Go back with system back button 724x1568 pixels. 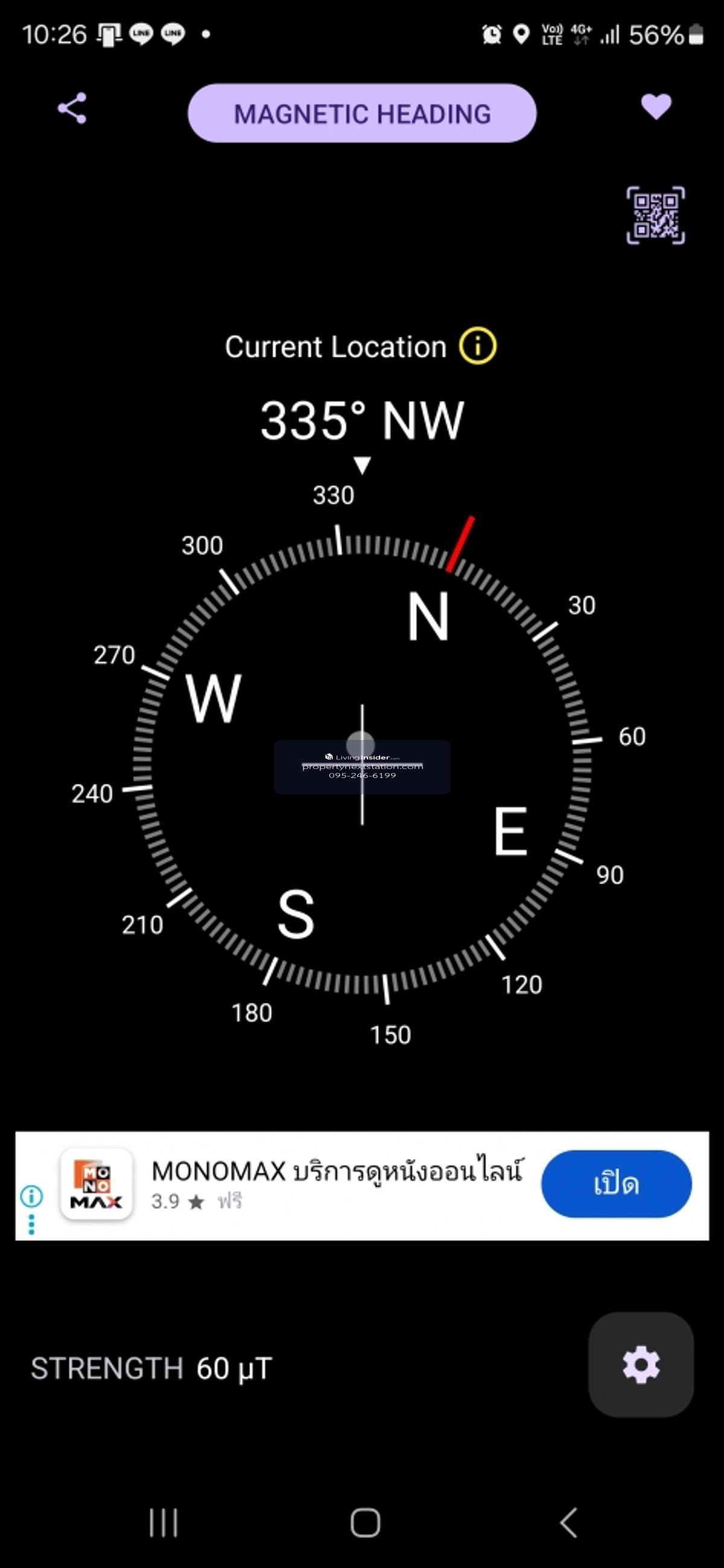pyautogui.click(x=568, y=1523)
